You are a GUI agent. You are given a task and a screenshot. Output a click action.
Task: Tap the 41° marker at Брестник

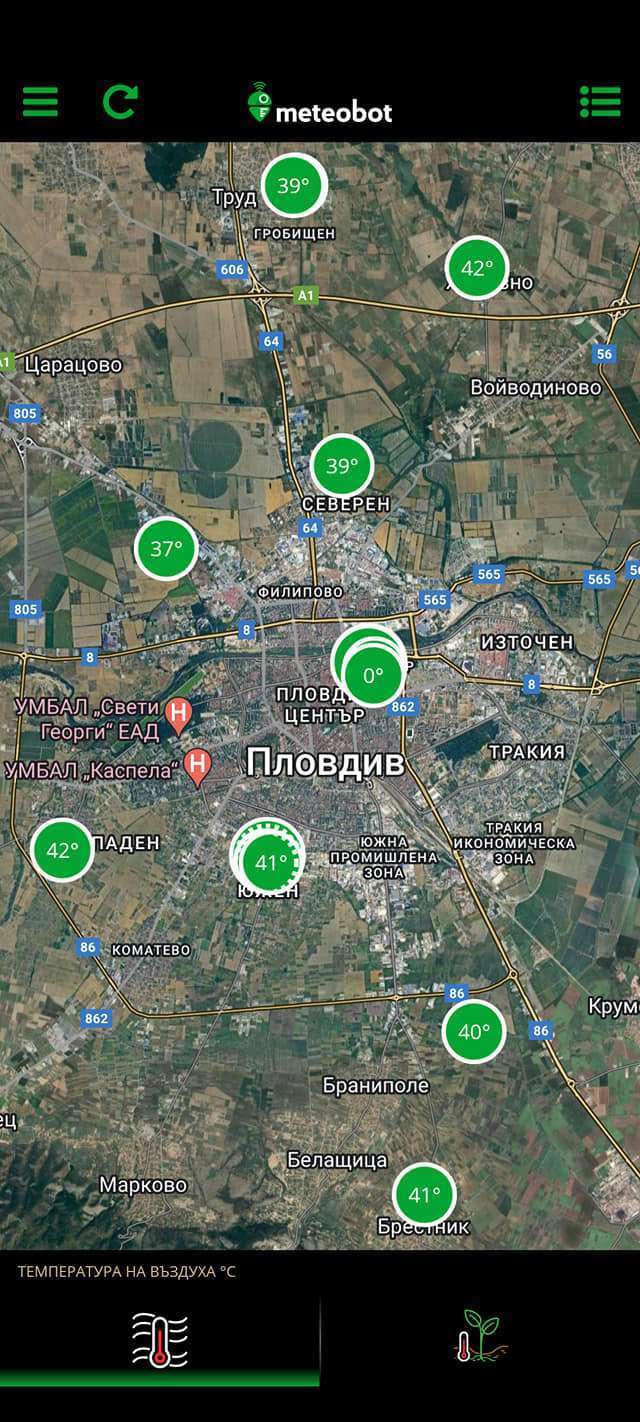click(424, 1195)
